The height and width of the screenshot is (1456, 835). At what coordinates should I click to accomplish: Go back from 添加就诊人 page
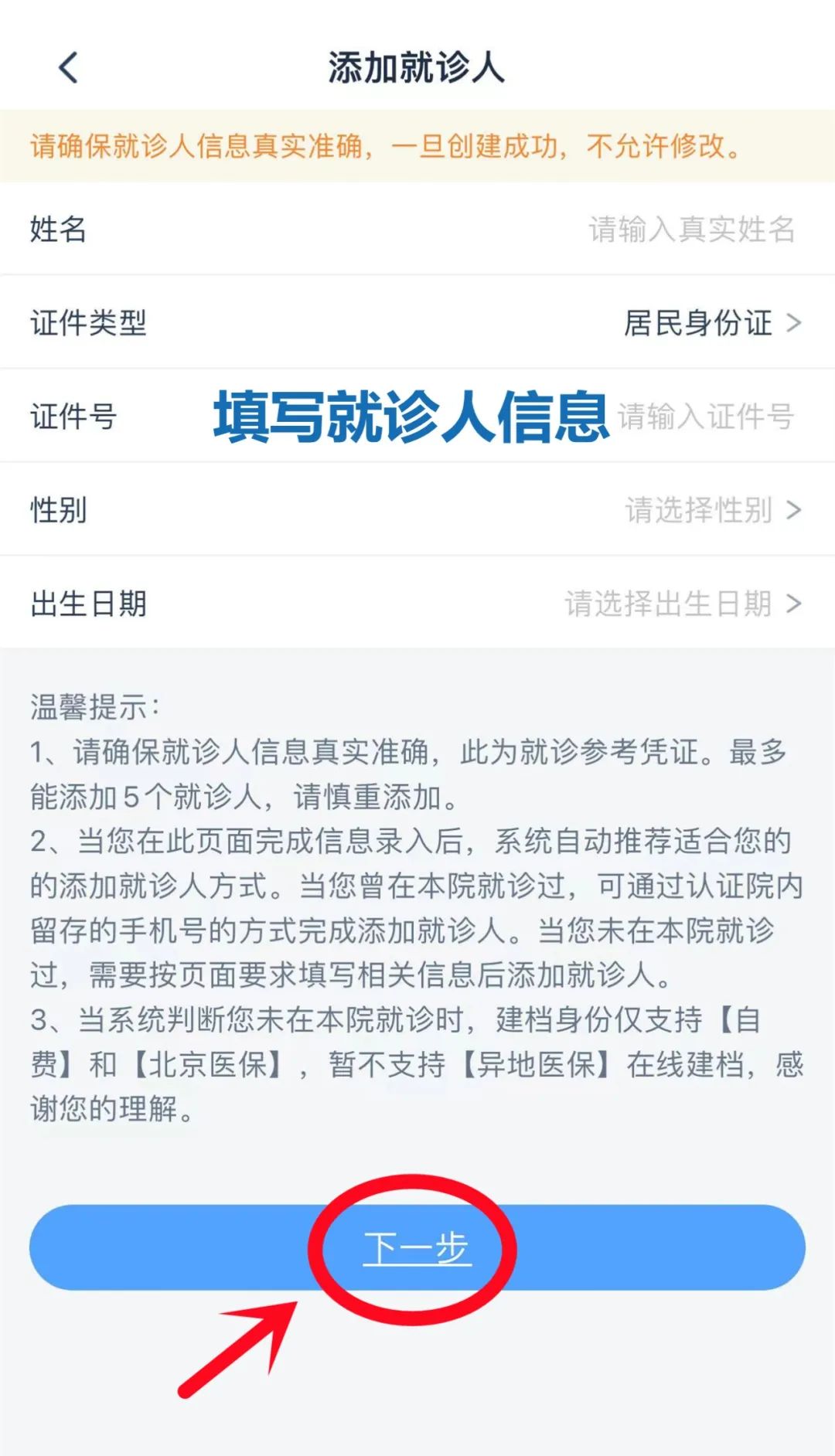(x=68, y=68)
